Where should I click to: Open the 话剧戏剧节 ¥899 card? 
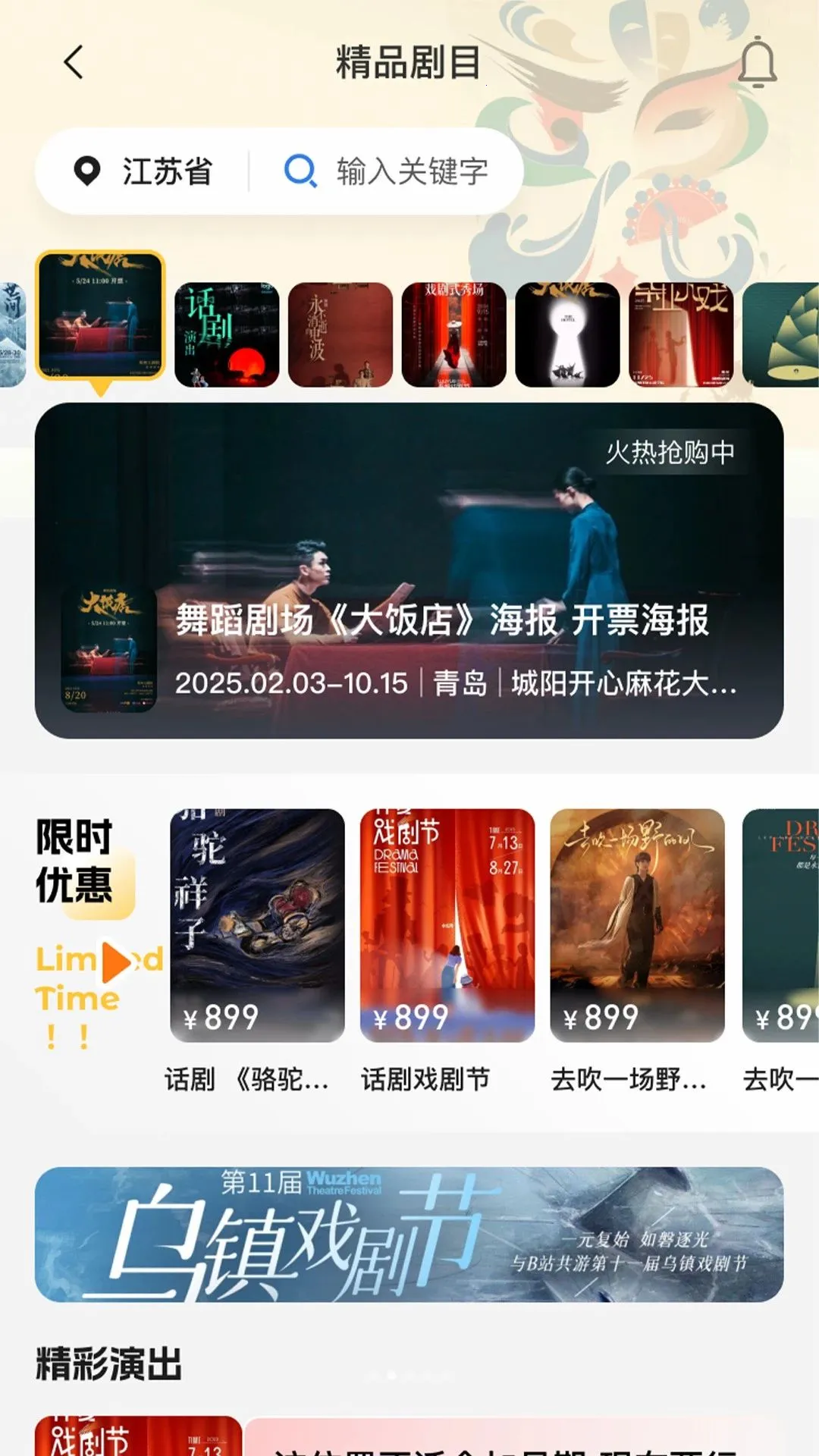pos(447,951)
